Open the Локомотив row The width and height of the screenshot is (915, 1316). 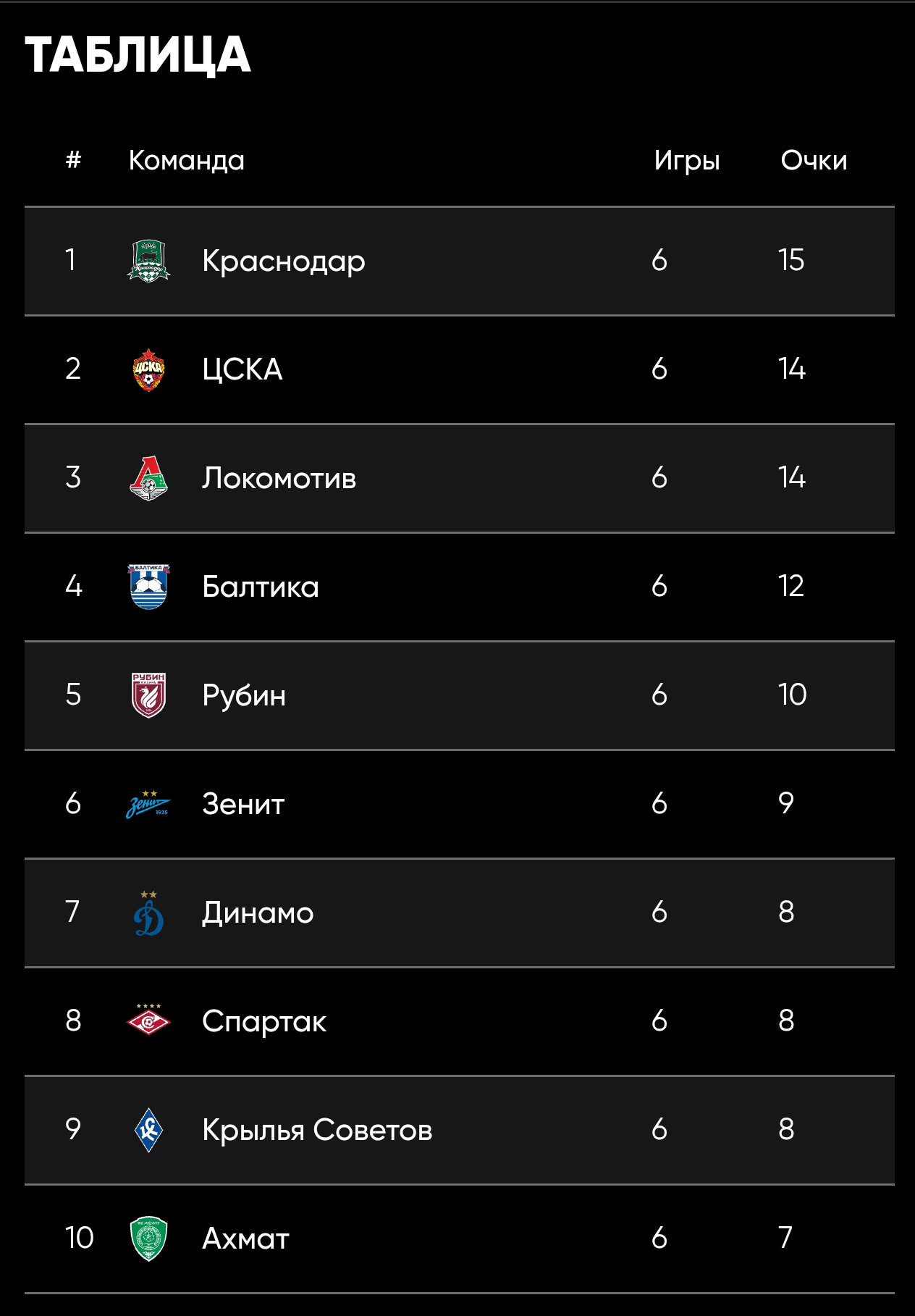pos(279,478)
